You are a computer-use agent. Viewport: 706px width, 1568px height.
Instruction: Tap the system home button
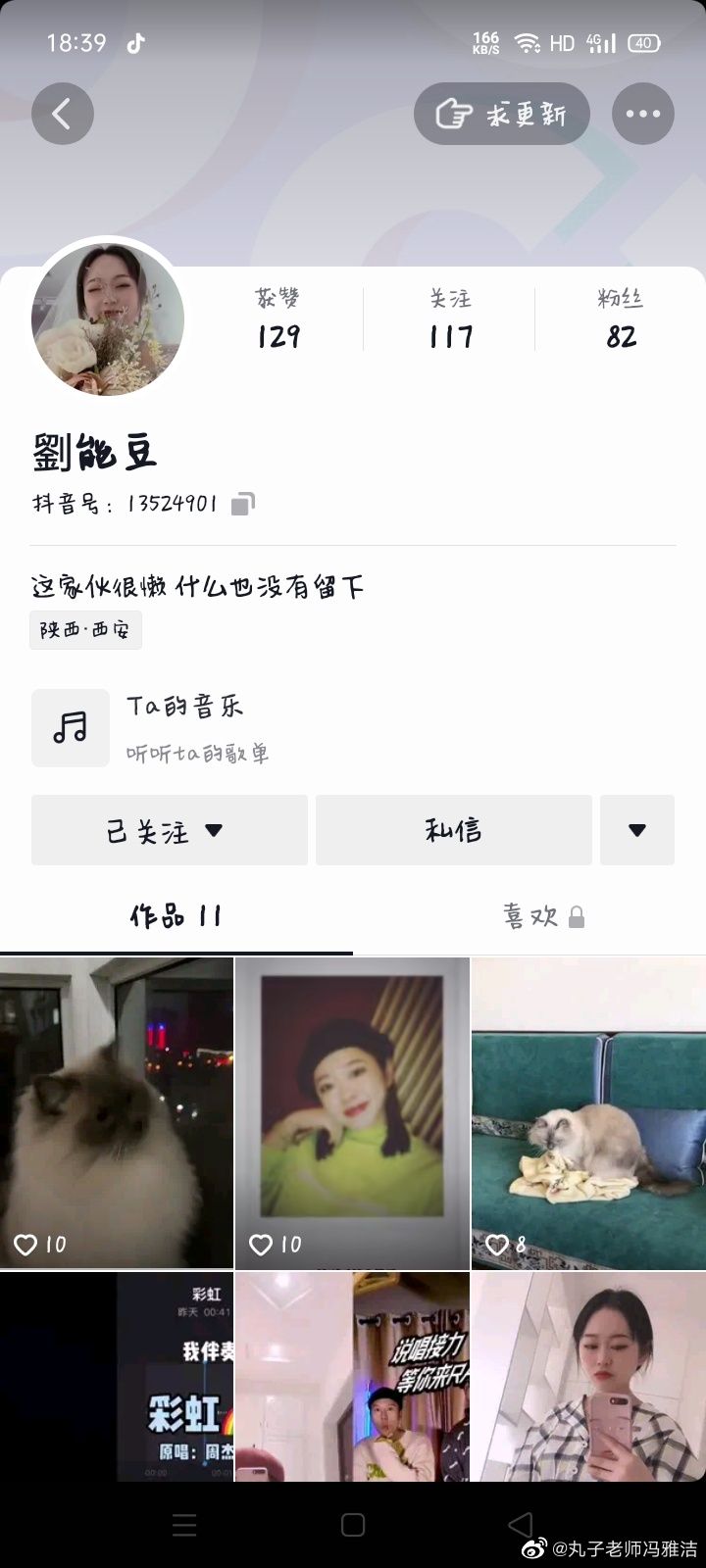coord(353,1525)
